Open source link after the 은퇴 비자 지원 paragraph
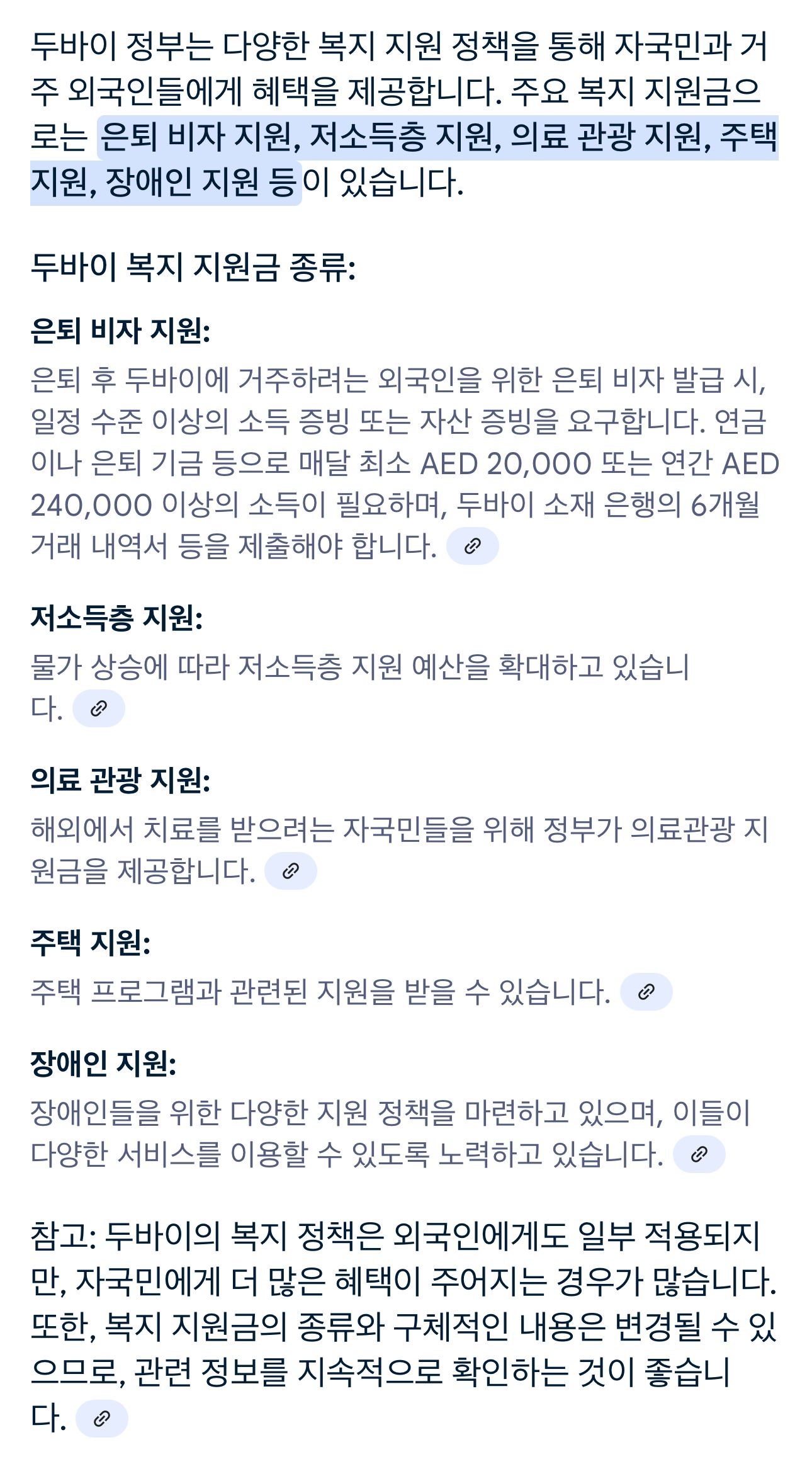This screenshot has height=1481, width=812. click(x=472, y=546)
